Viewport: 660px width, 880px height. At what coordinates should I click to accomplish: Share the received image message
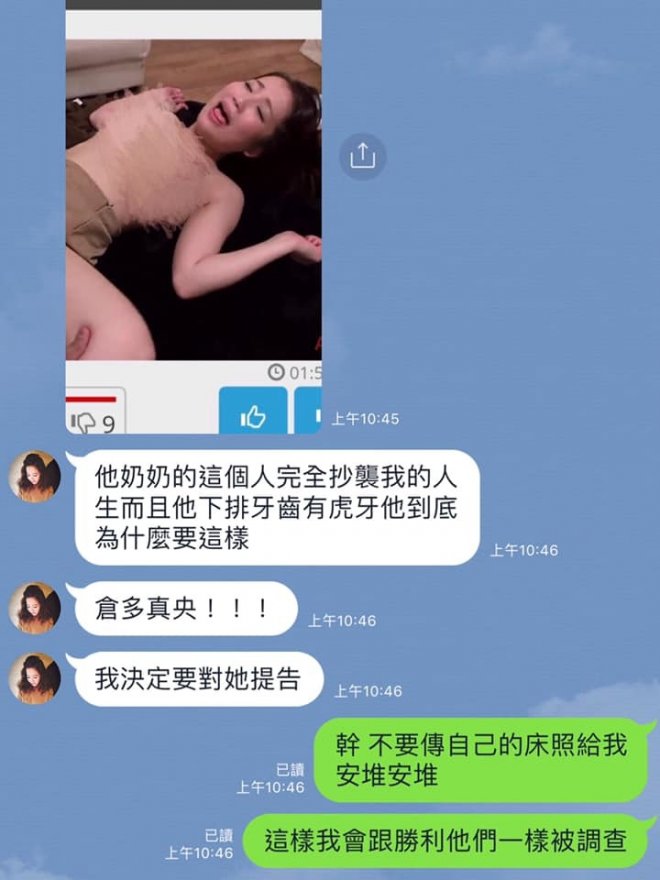point(362,156)
